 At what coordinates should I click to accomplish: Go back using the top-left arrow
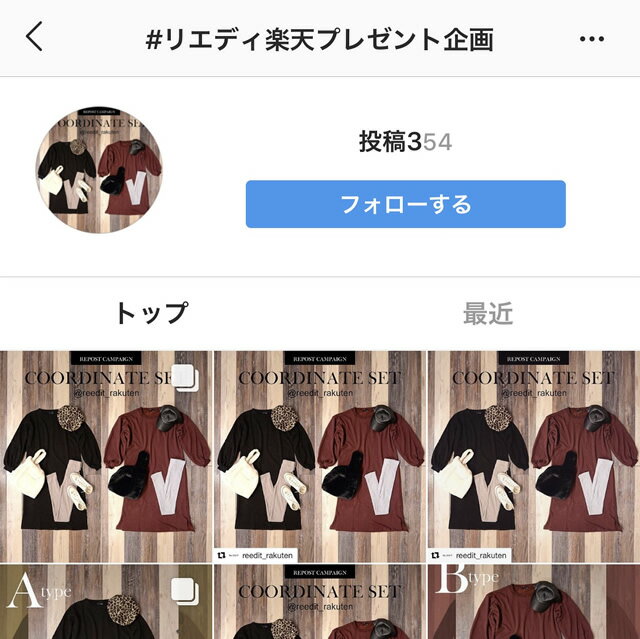[x=35, y=38]
